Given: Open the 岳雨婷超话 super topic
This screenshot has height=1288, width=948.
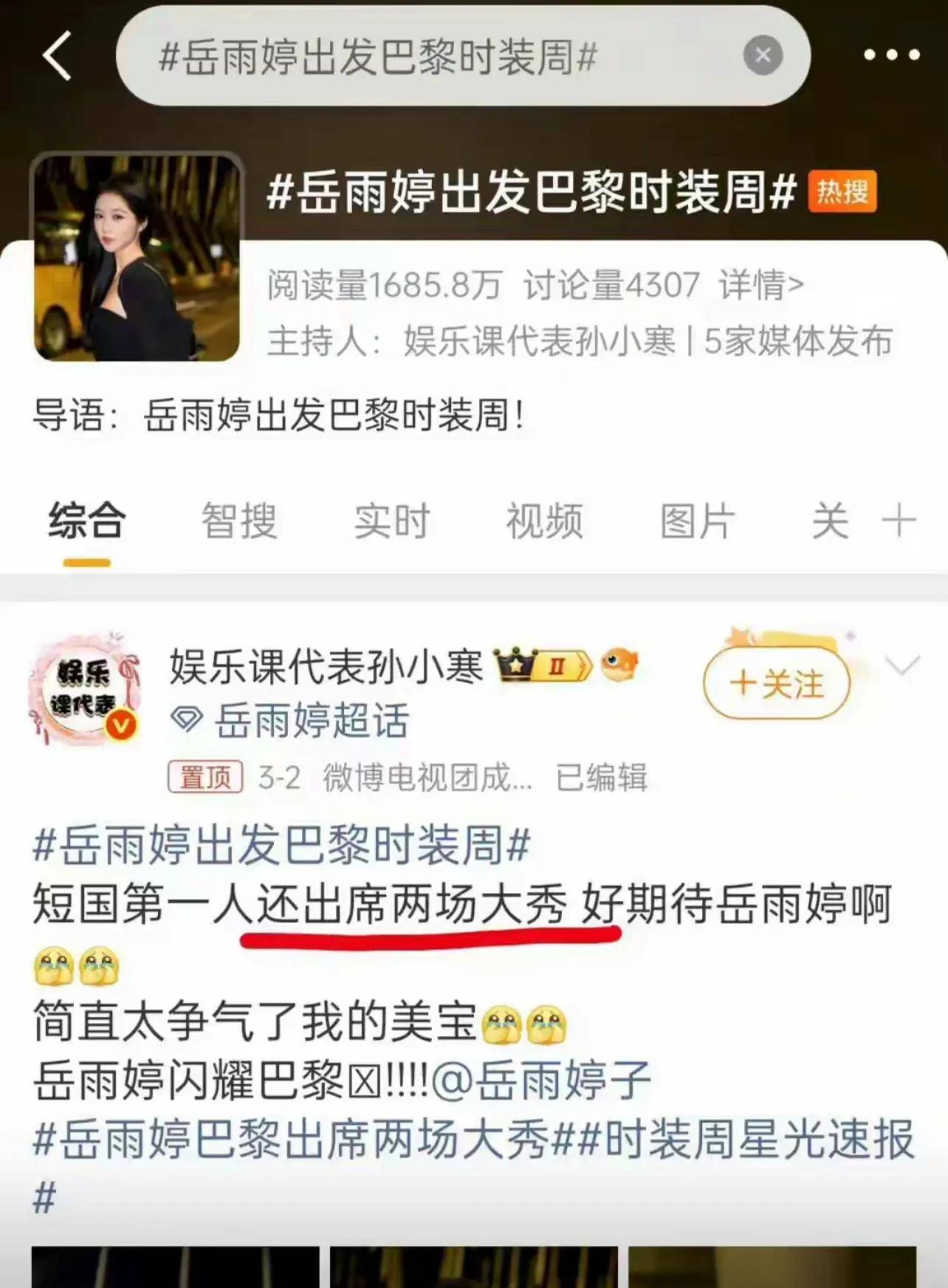Looking at the screenshot, I should 311,720.
